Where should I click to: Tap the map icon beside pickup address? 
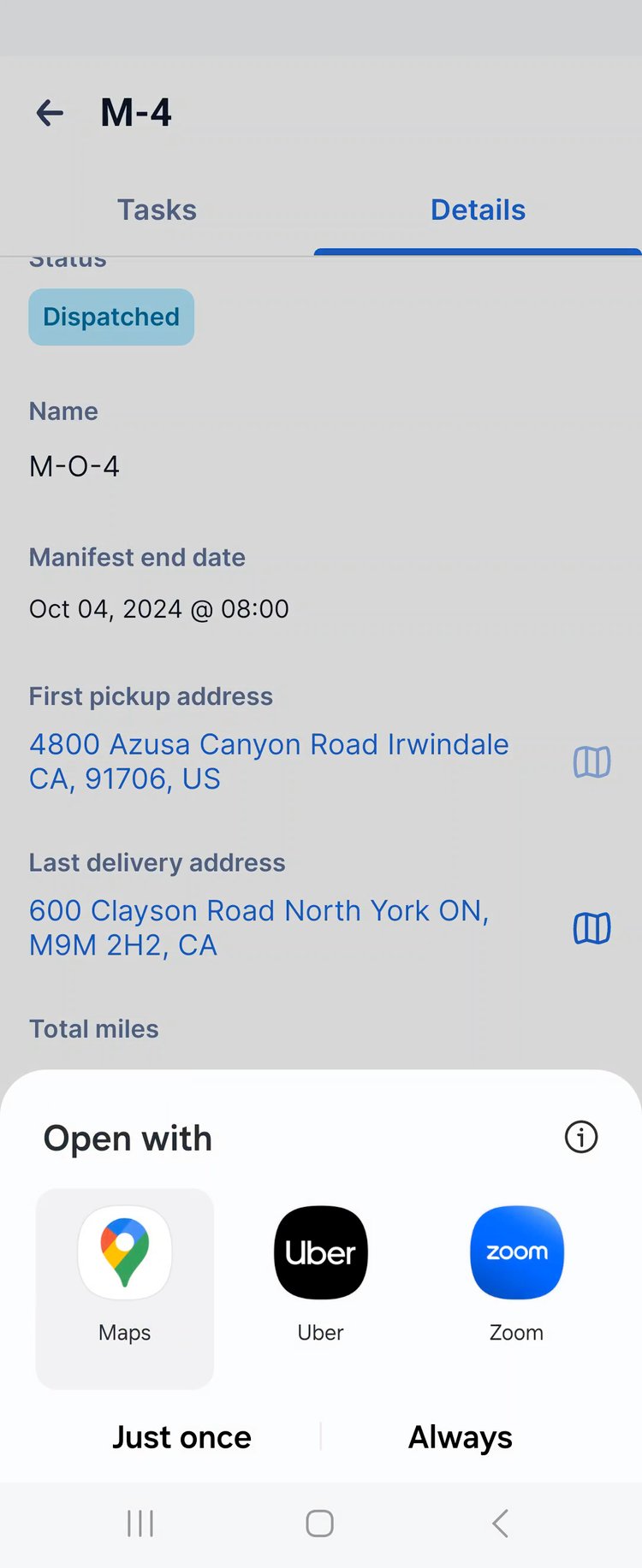pos(591,760)
